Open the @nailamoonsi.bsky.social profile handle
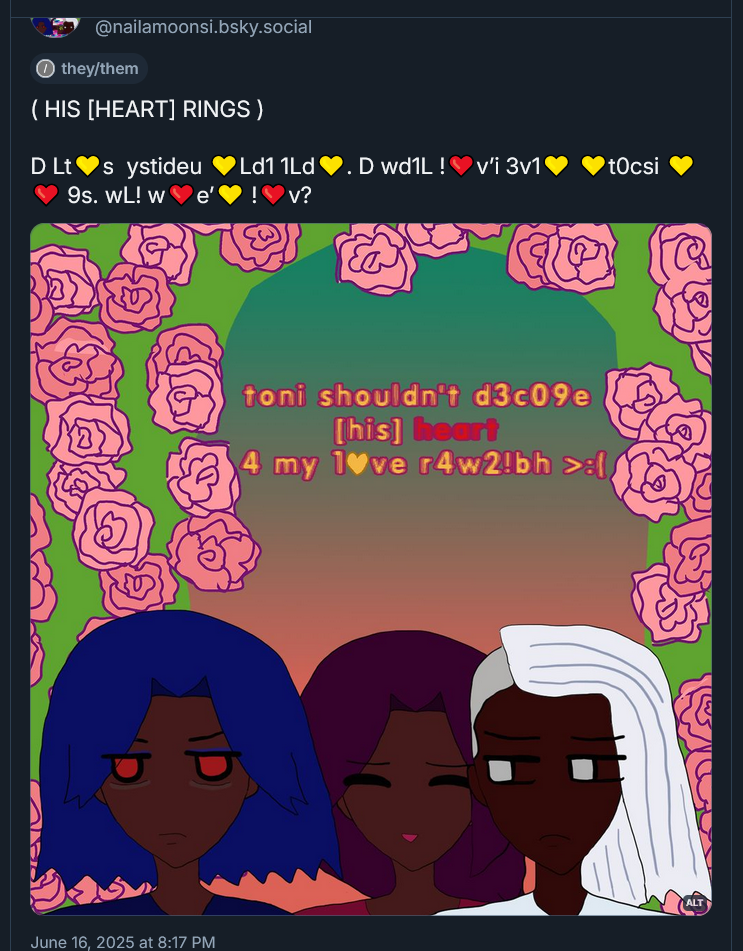 pyautogui.click(x=203, y=27)
